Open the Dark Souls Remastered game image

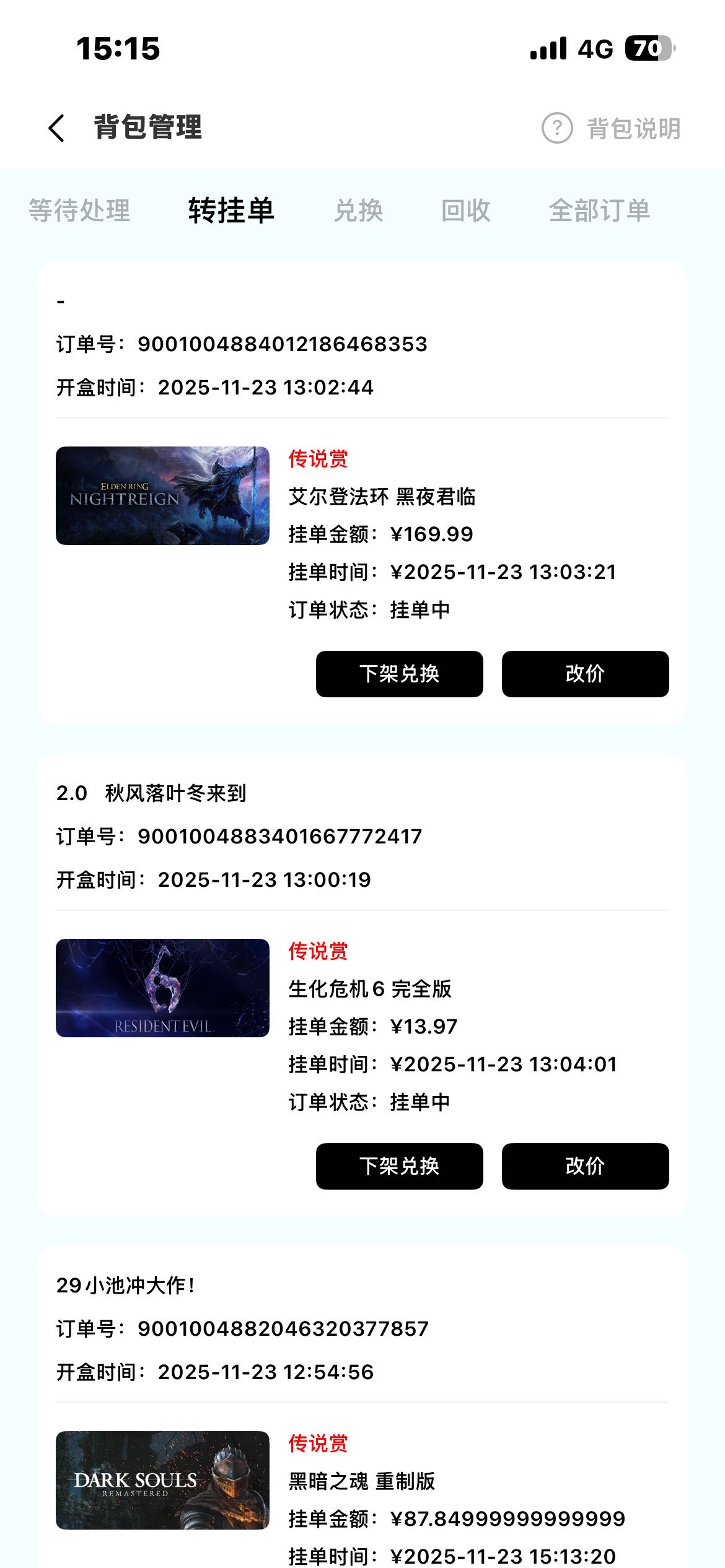pos(162,1480)
